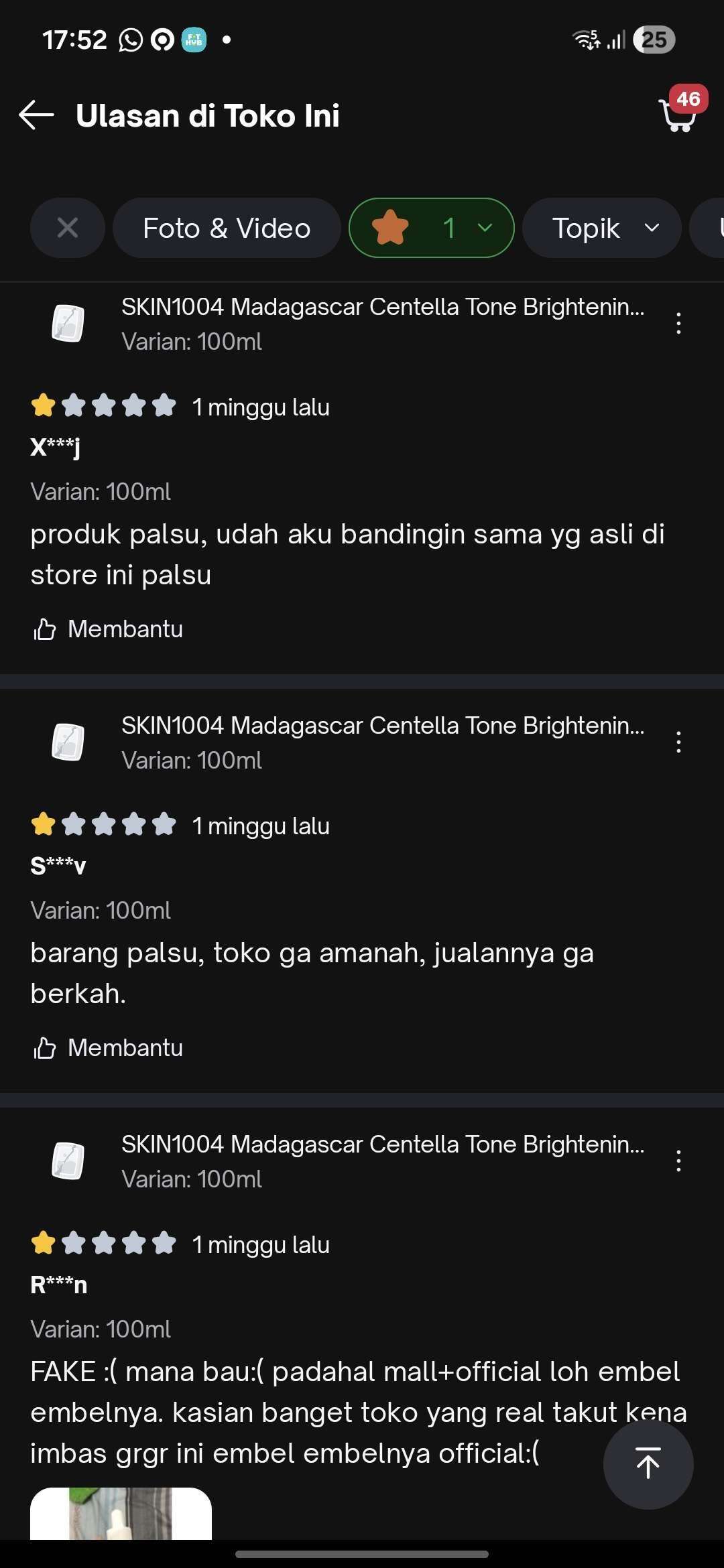This screenshot has width=724, height=1568.
Task: Open the Topik filter dropdown
Action: click(601, 228)
